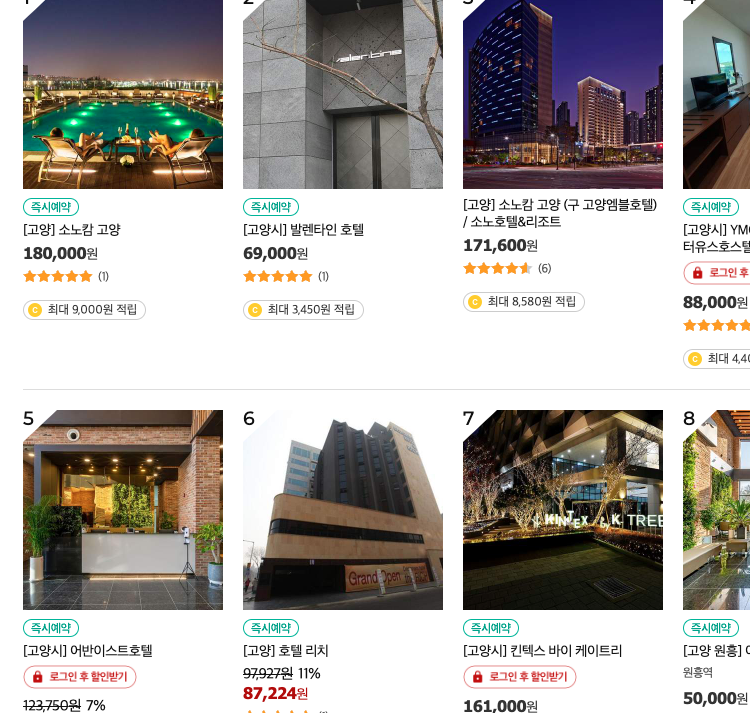
Task: Open the 호텔 리치 building photo
Action: coord(342,509)
